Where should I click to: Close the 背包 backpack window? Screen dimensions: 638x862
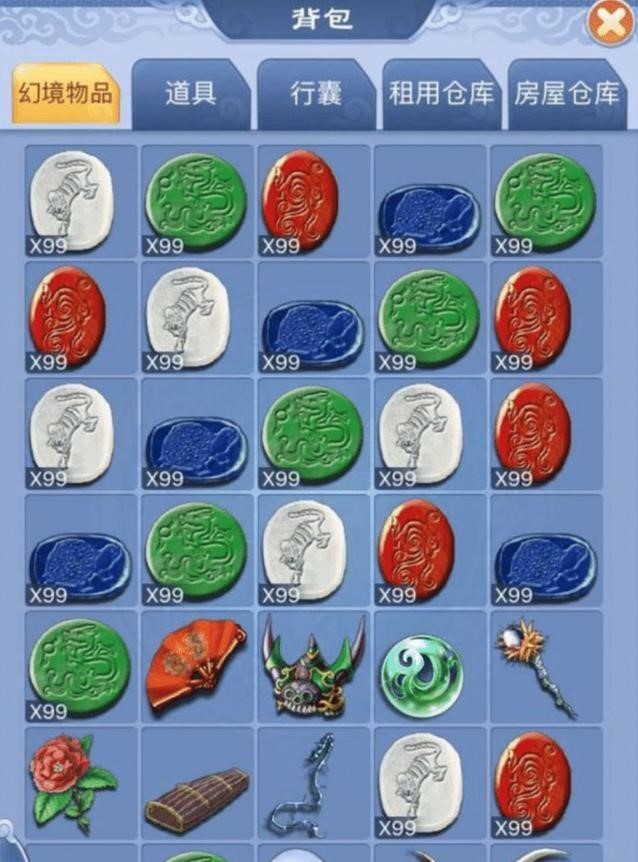(608, 22)
